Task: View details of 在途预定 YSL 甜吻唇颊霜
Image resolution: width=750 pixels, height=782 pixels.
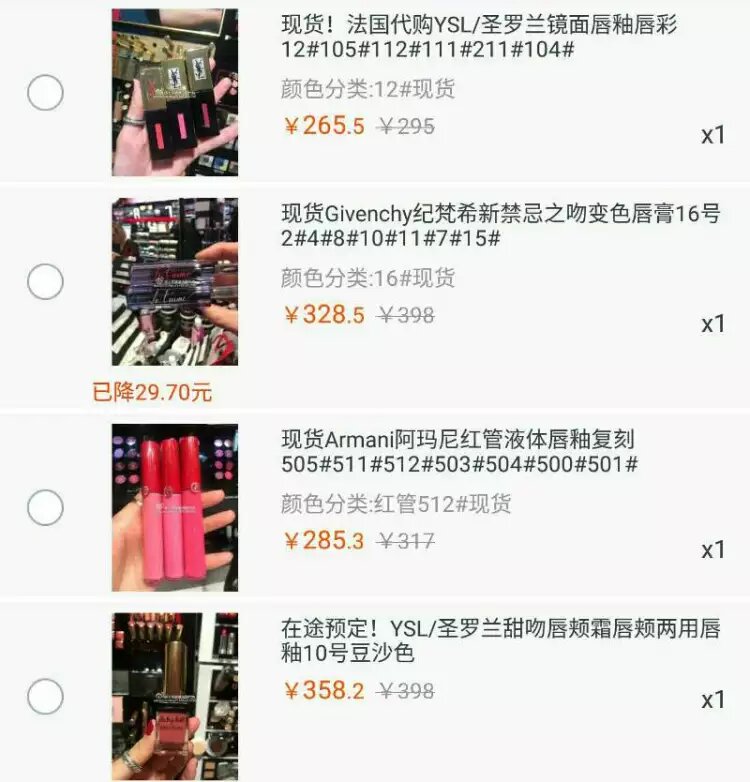Action: [500, 641]
